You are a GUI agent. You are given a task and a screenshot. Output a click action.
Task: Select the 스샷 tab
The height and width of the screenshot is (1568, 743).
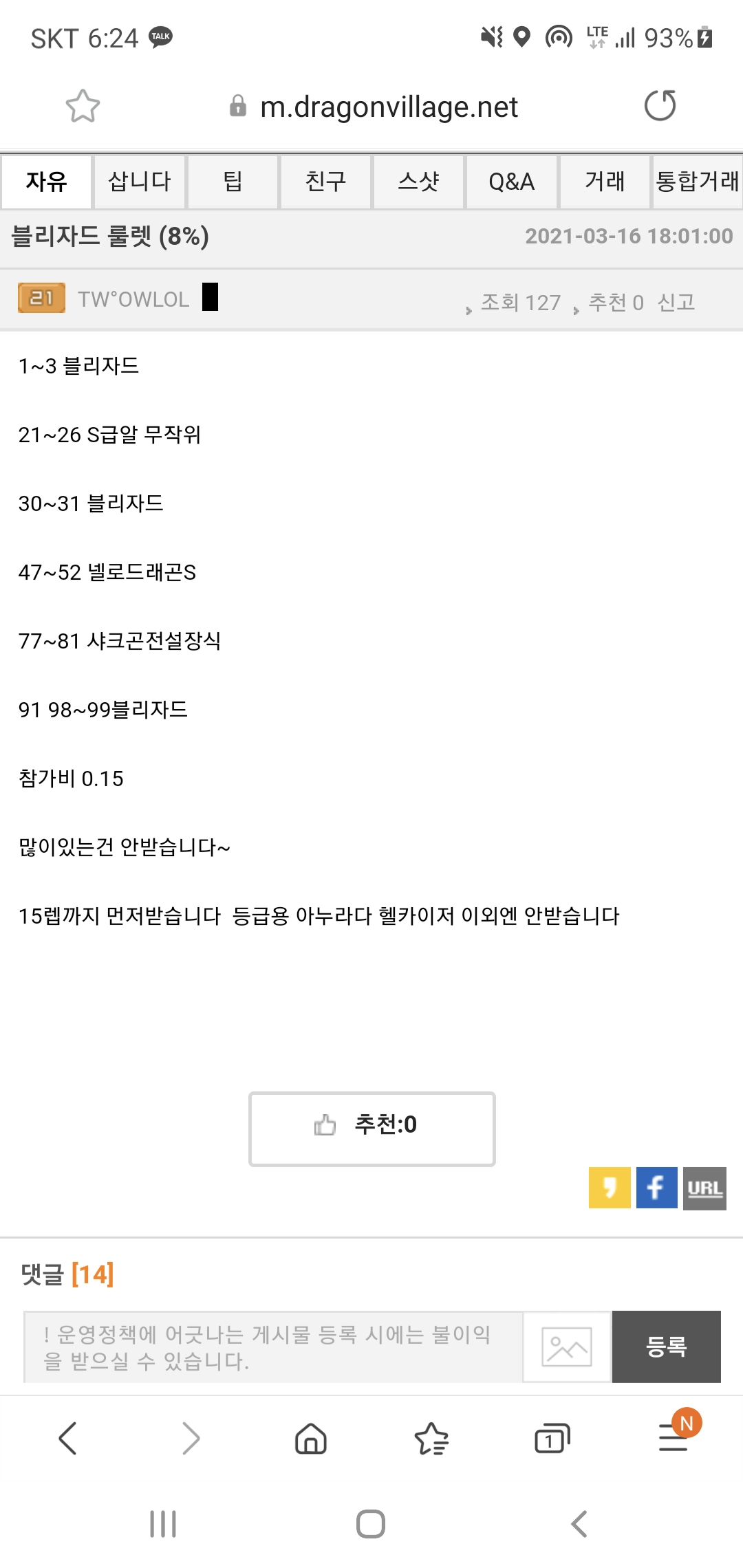click(418, 182)
